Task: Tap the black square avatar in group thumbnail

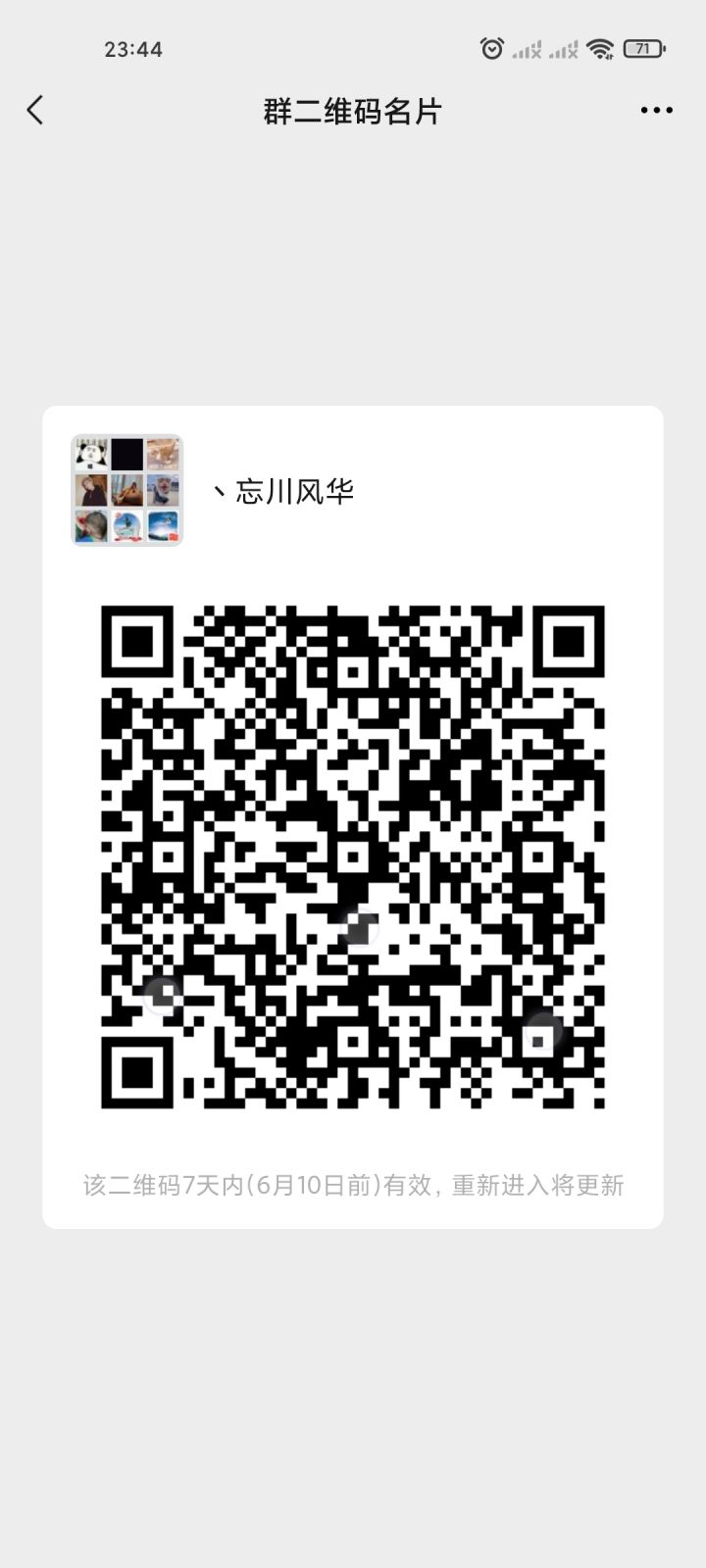Action: (x=126, y=453)
